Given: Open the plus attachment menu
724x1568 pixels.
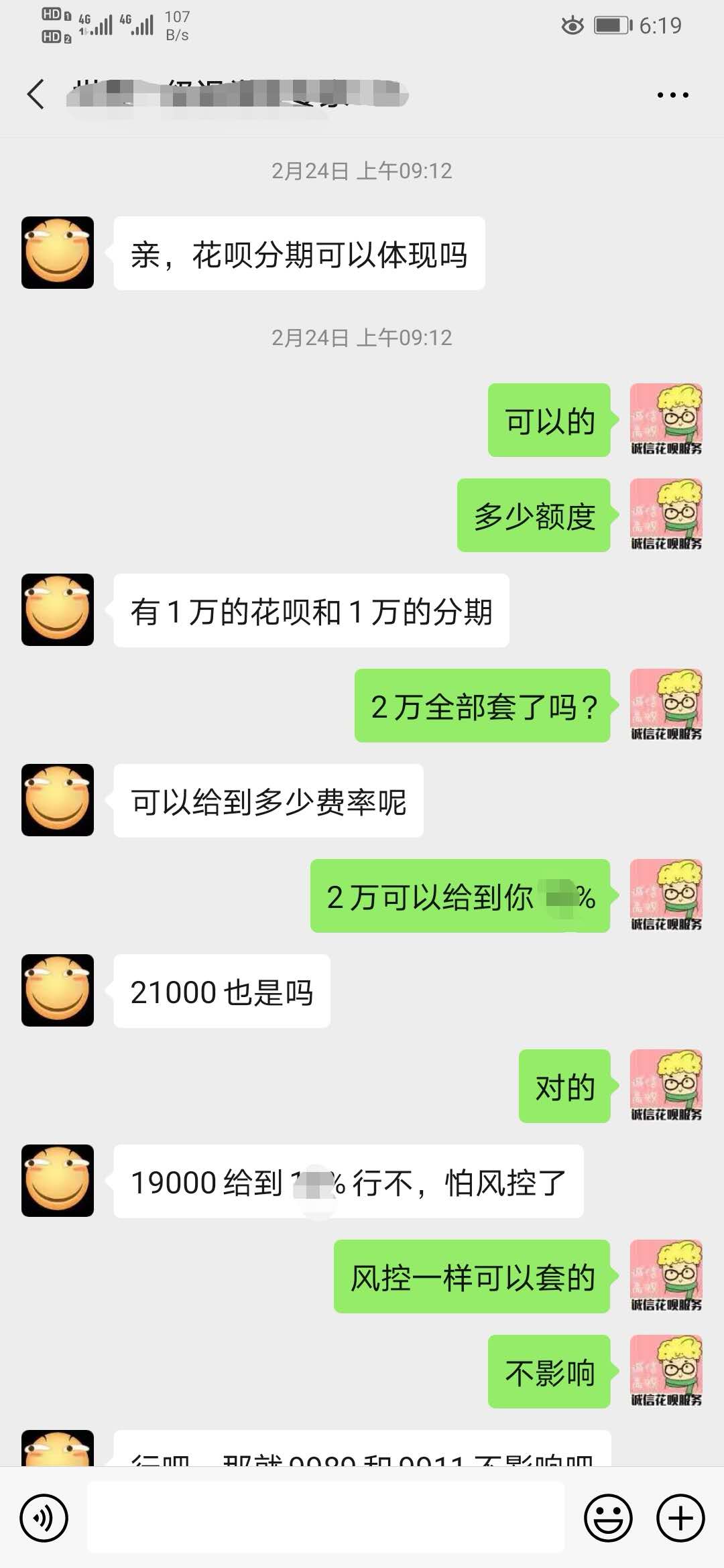Looking at the screenshot, I should coord(680,1518).
